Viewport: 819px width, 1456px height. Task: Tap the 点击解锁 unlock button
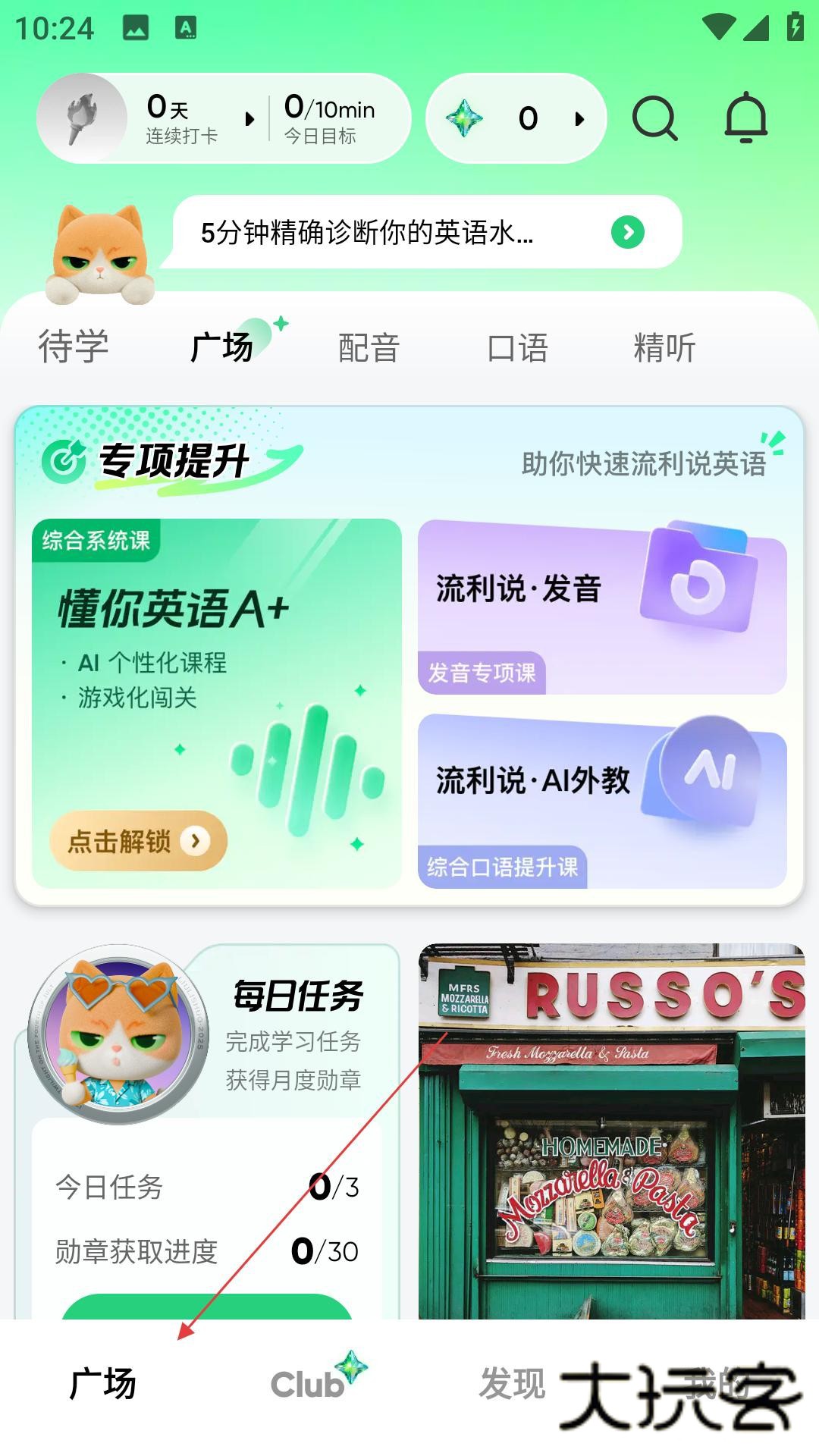pyautogui.click(x=138, y=841)
